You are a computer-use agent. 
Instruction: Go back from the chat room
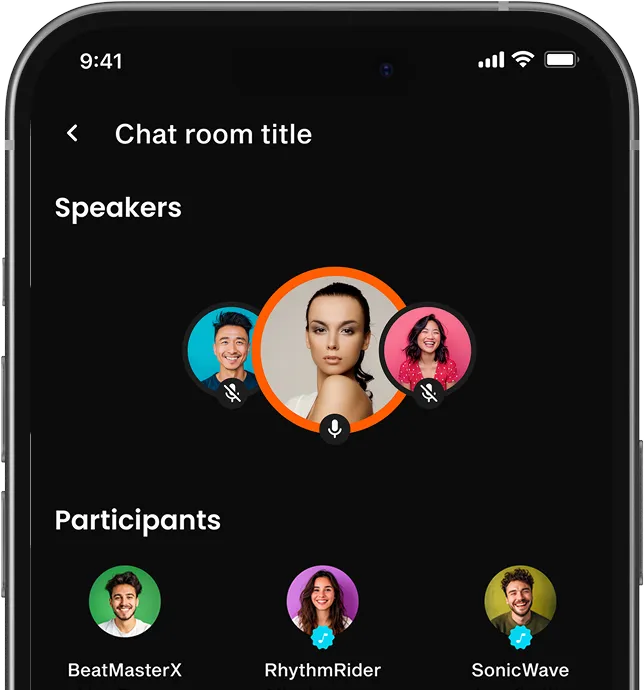click(72, 133)
